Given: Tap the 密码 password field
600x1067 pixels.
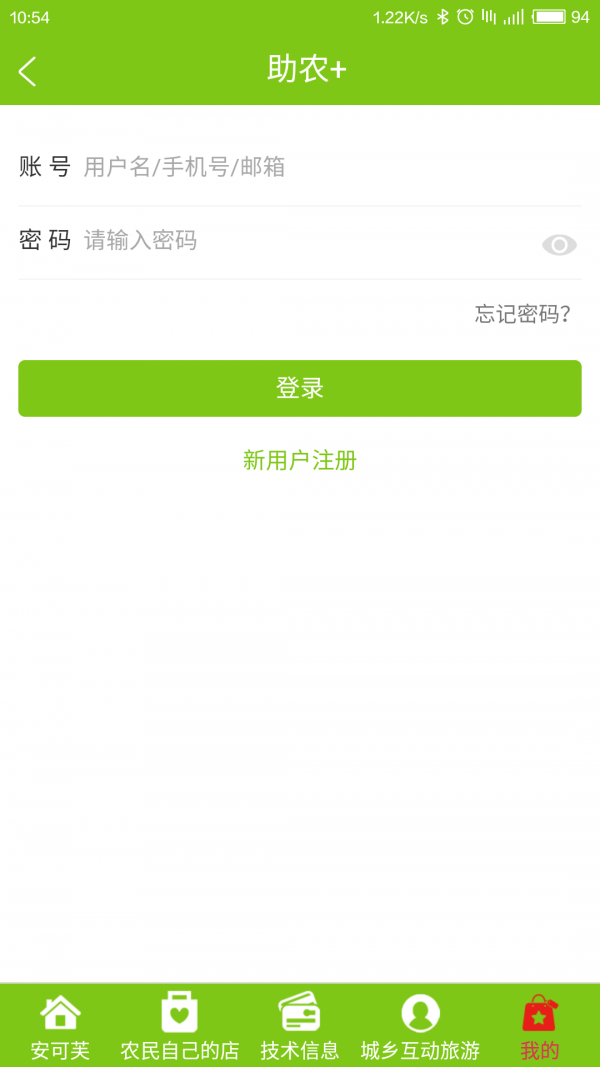Looking at the screenshot, I should click(x=300, y=241).
